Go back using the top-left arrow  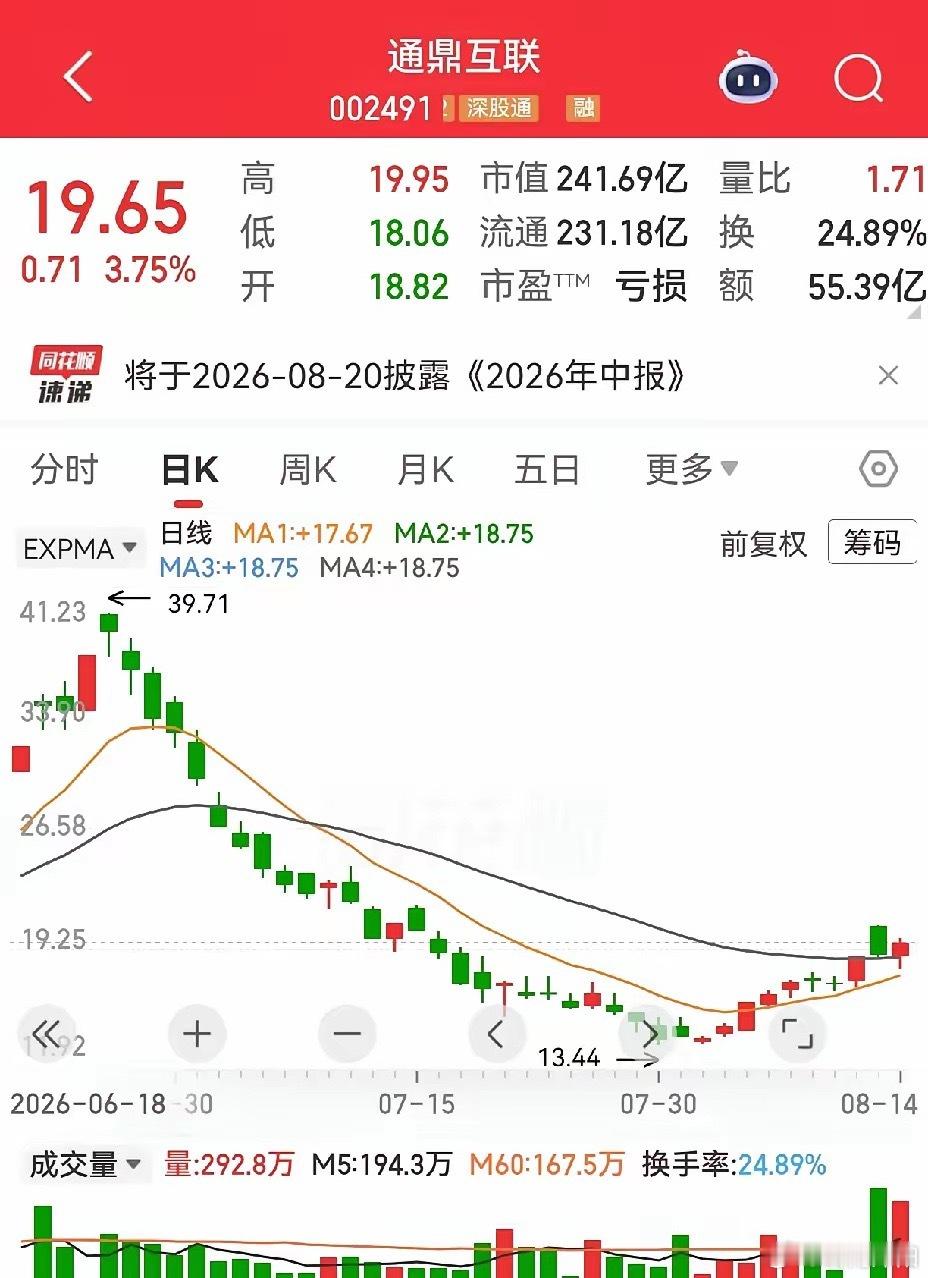[78, 76]
